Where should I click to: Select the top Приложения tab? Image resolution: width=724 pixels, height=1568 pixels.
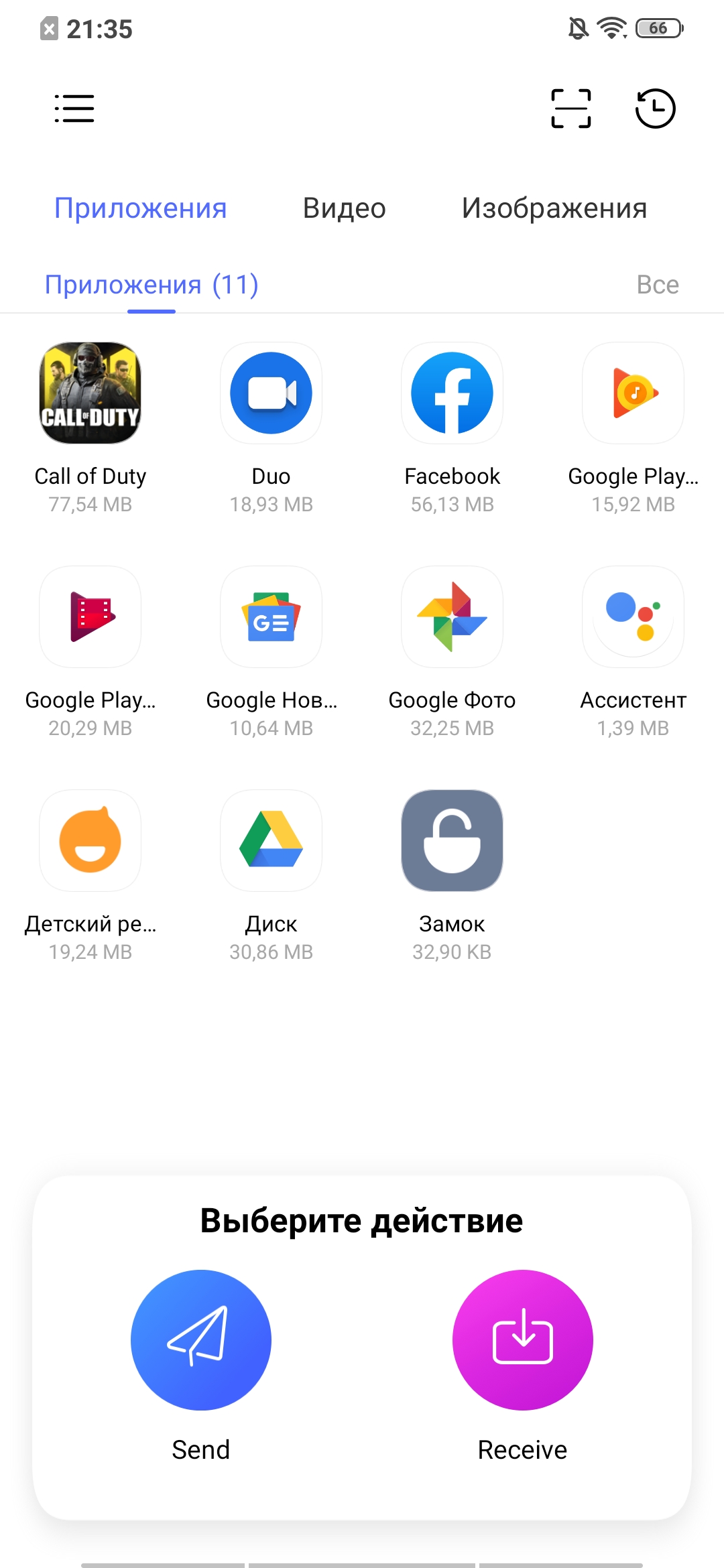(x=140, y=208)
